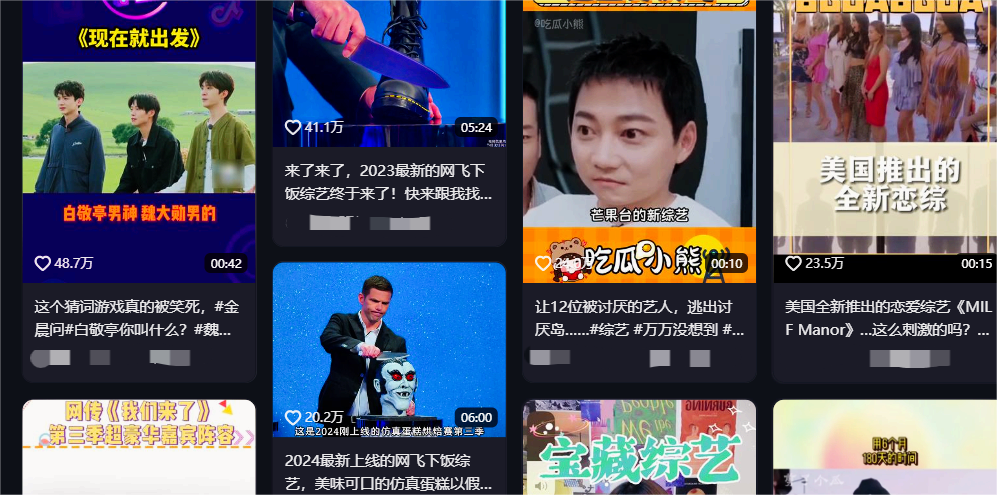Open the 现在就出发 guessing game video
Screen dimensions: 997x495
click(139, 140)
